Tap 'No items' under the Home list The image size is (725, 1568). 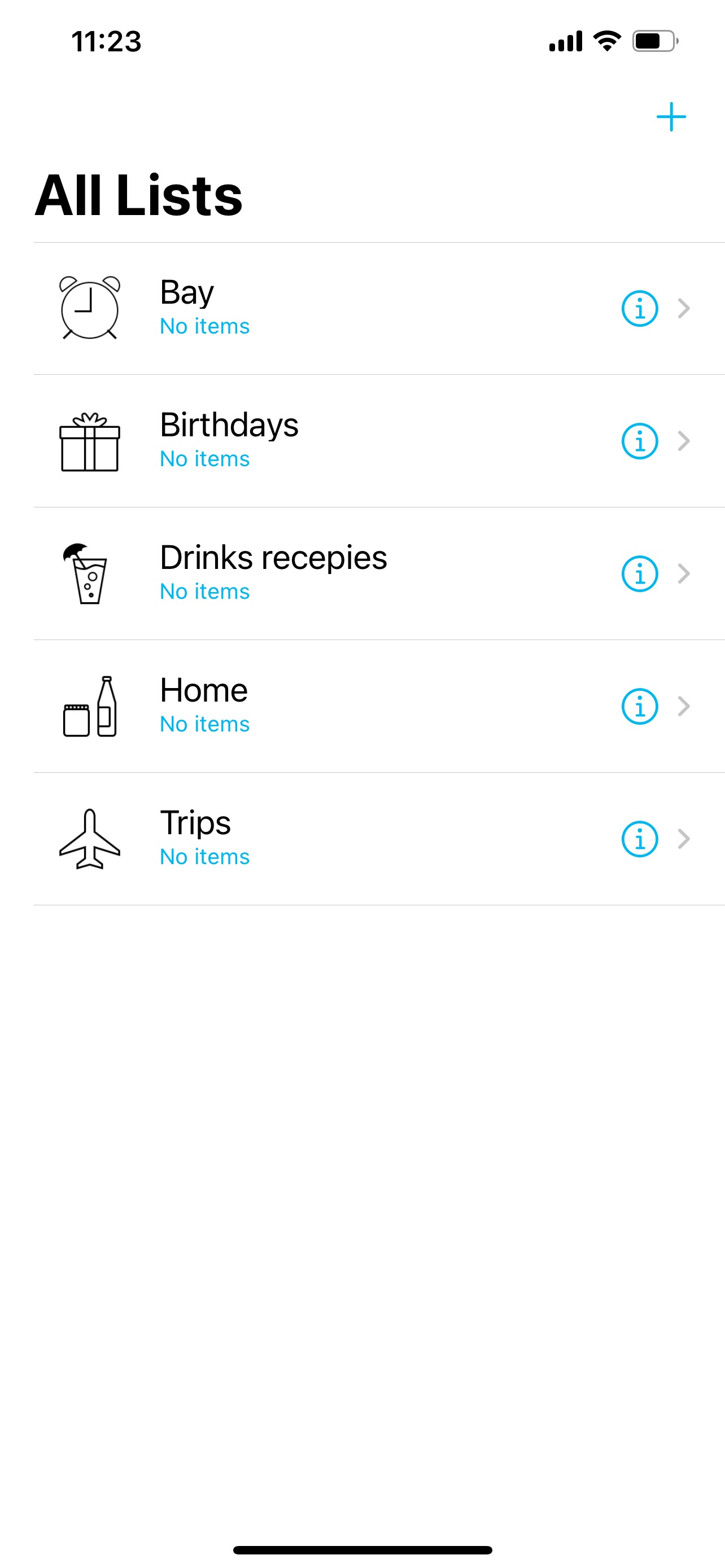point(204,724)
